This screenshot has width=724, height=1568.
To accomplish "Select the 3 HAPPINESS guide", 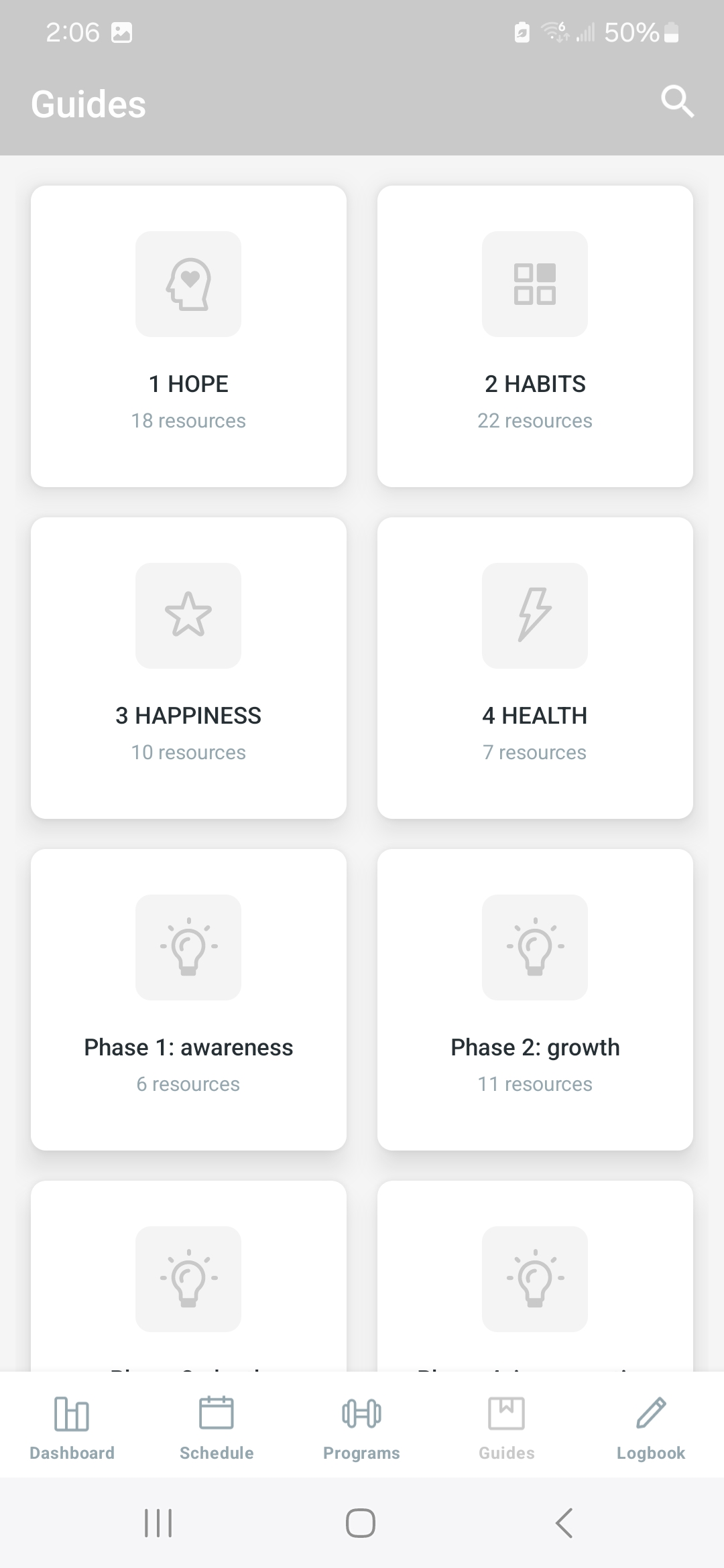I will pos(188,668).
